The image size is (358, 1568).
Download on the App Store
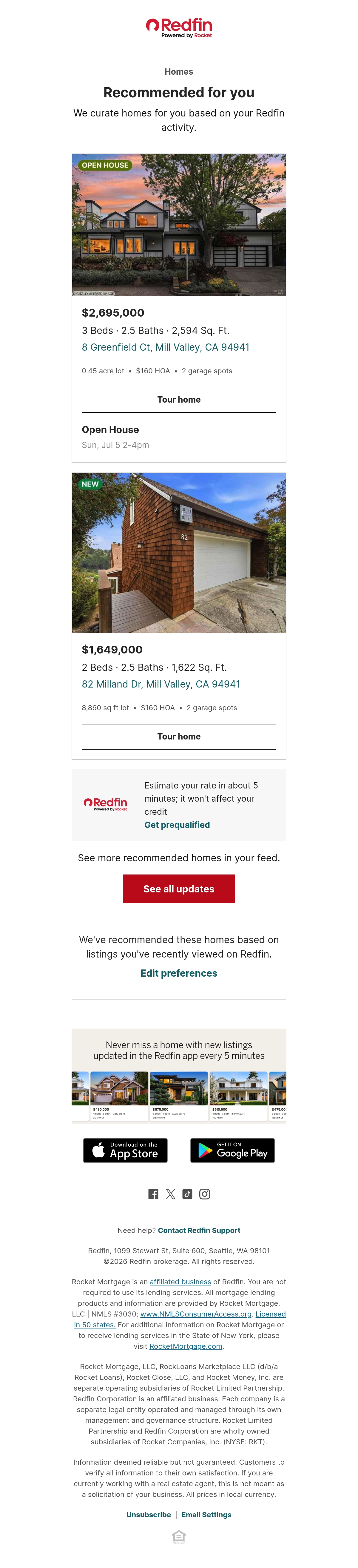[x=125, y=1150]
